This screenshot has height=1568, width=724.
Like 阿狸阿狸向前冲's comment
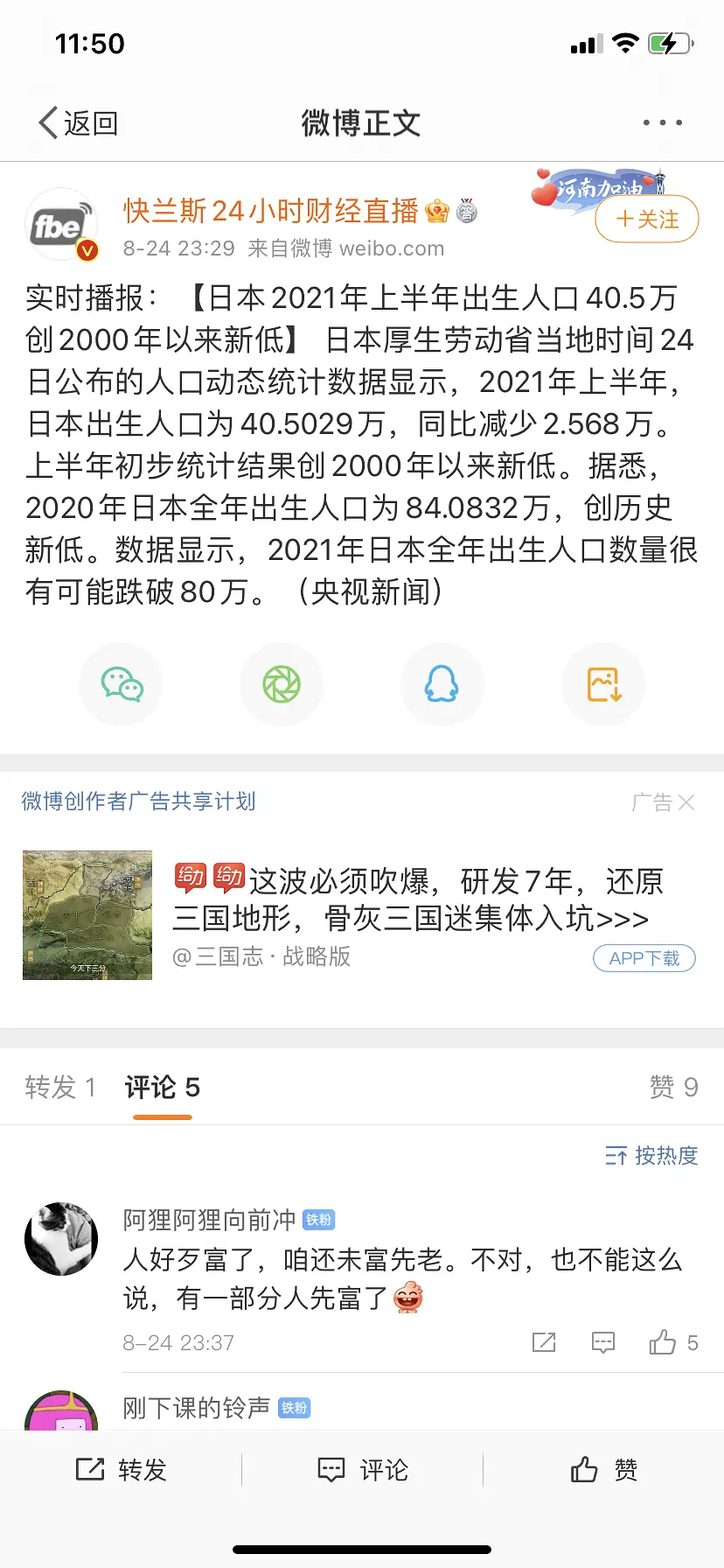coord(664,1342)
